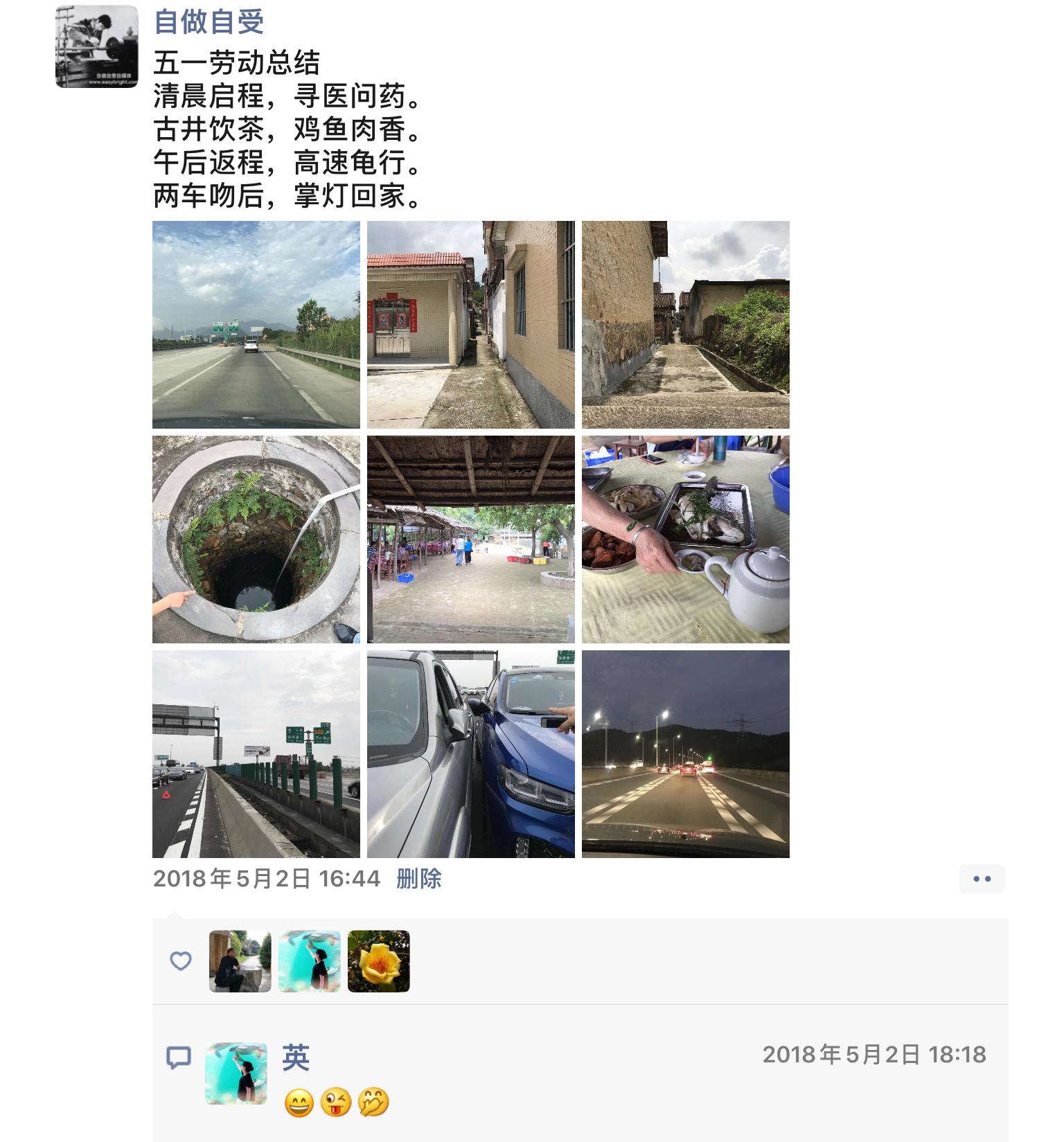This screenshot has width=1064, height=1142.
Task: Open the 自做自受 profile avatar
Action: point(96,46)
